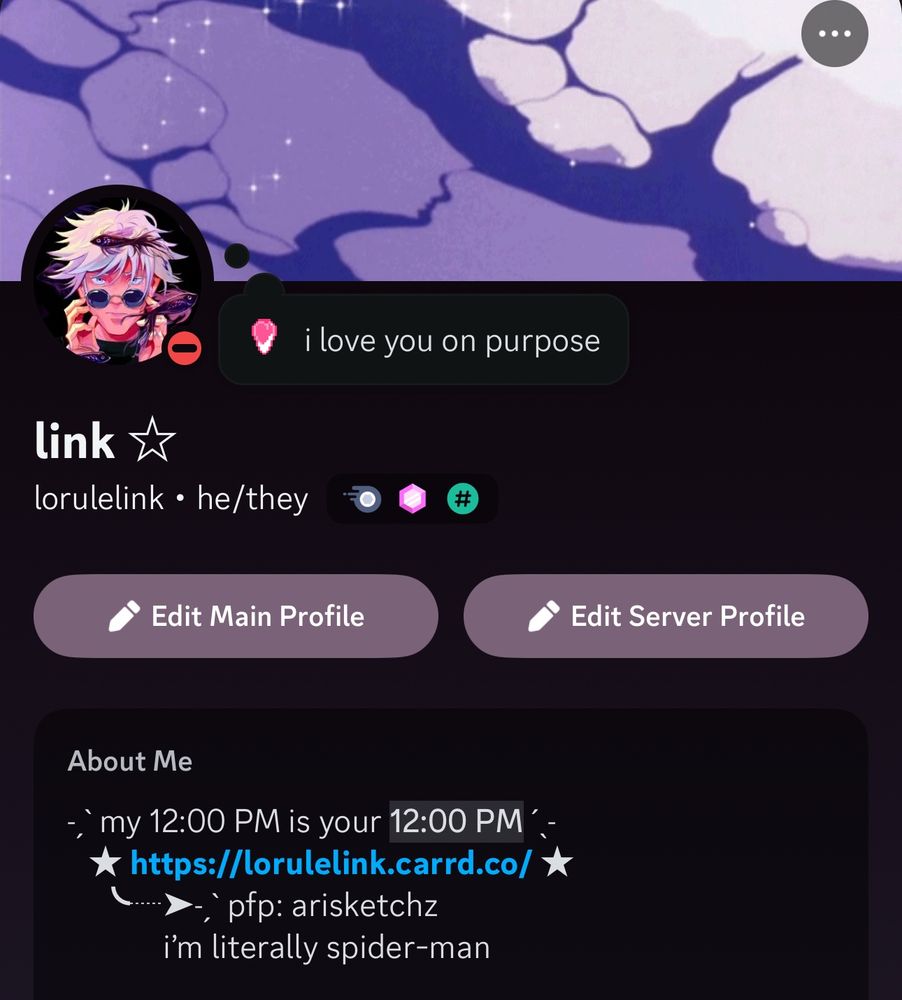902x1000 pixels.
Task: Tap Edit Main Profile
Action: point(236,616)
